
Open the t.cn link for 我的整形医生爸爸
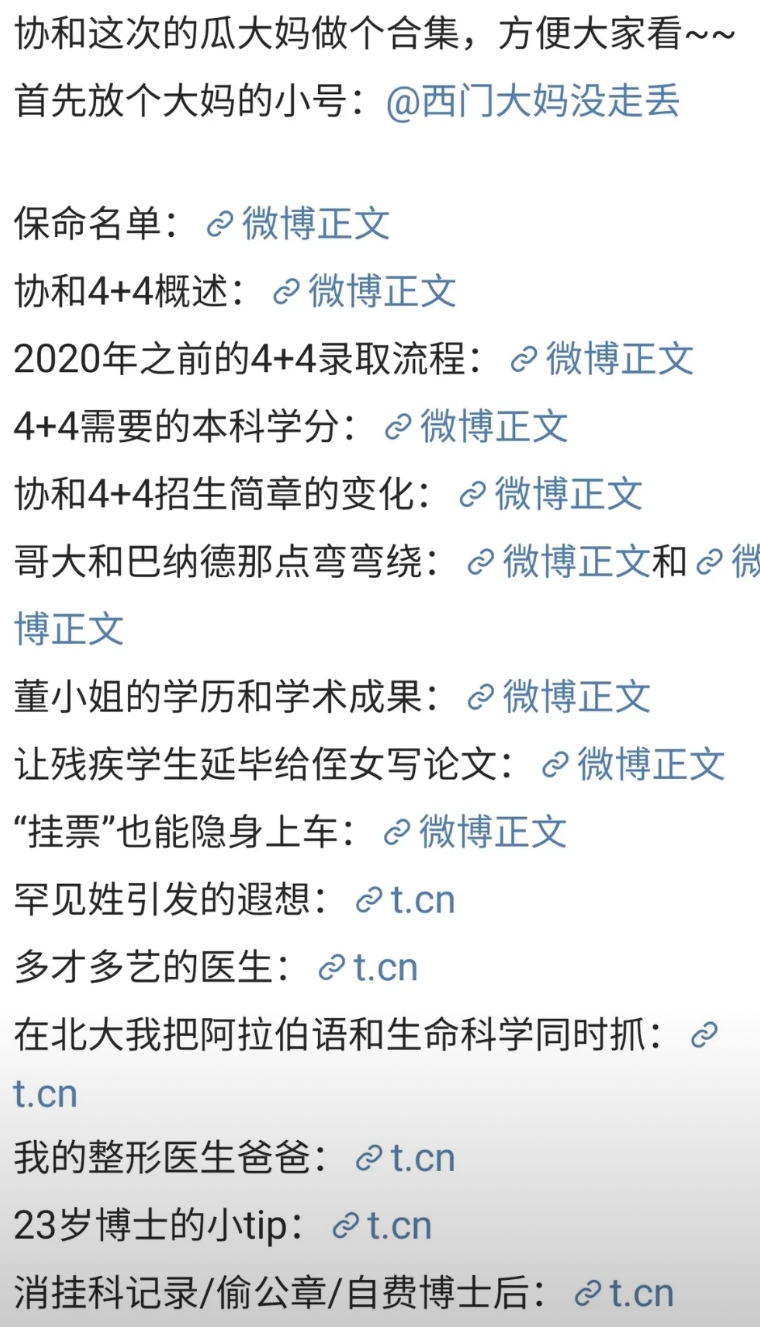(x=405, y=1158)
